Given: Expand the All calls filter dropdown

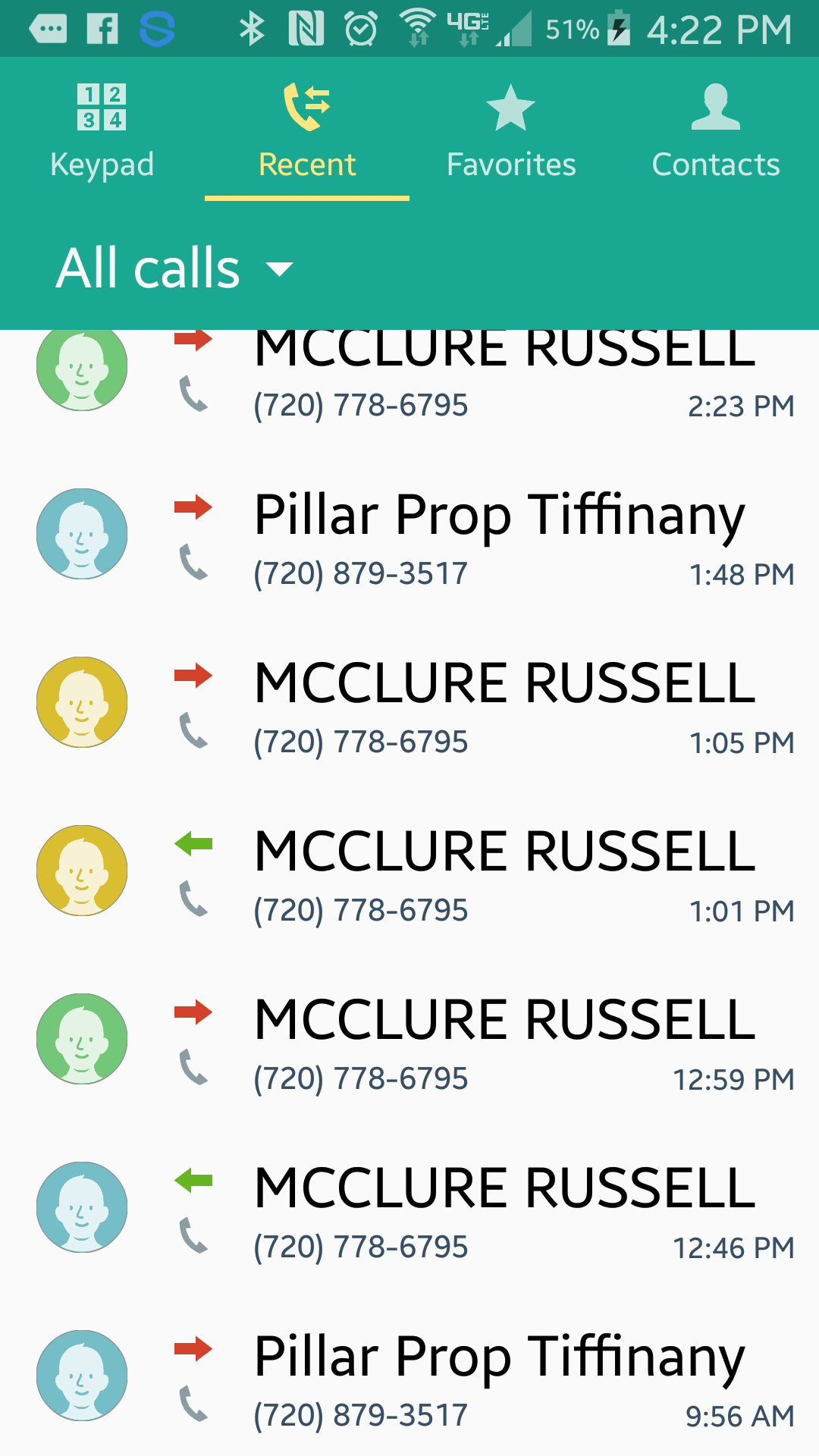Looking at the screenshot, I should click(x=174, y=268).
